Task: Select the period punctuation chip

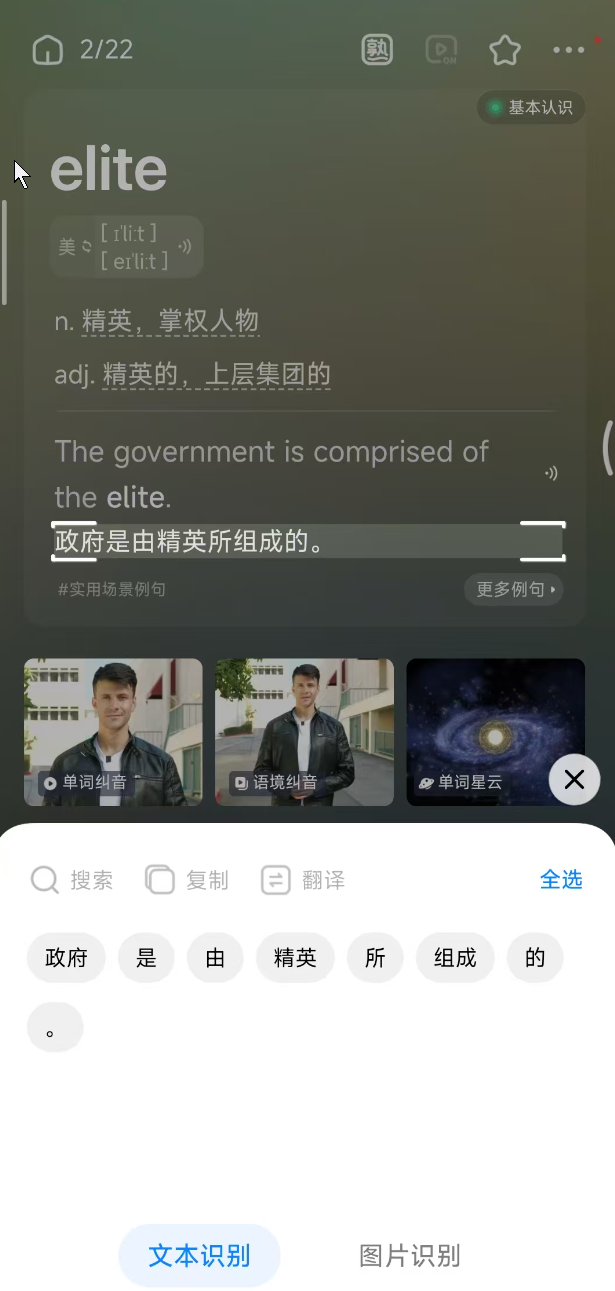Action: [55, 1027]
